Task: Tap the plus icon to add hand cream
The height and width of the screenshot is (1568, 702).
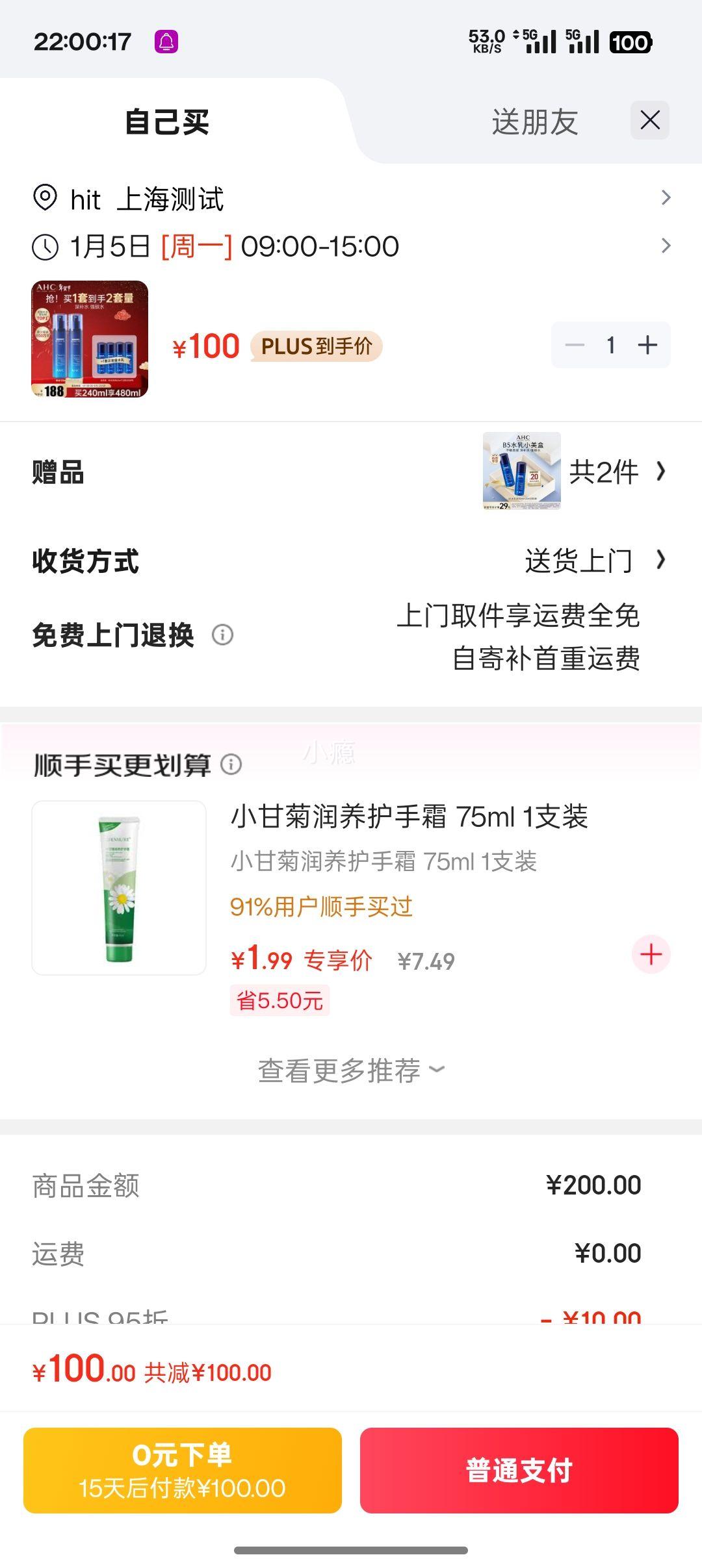Action: (x=650, y=954)
